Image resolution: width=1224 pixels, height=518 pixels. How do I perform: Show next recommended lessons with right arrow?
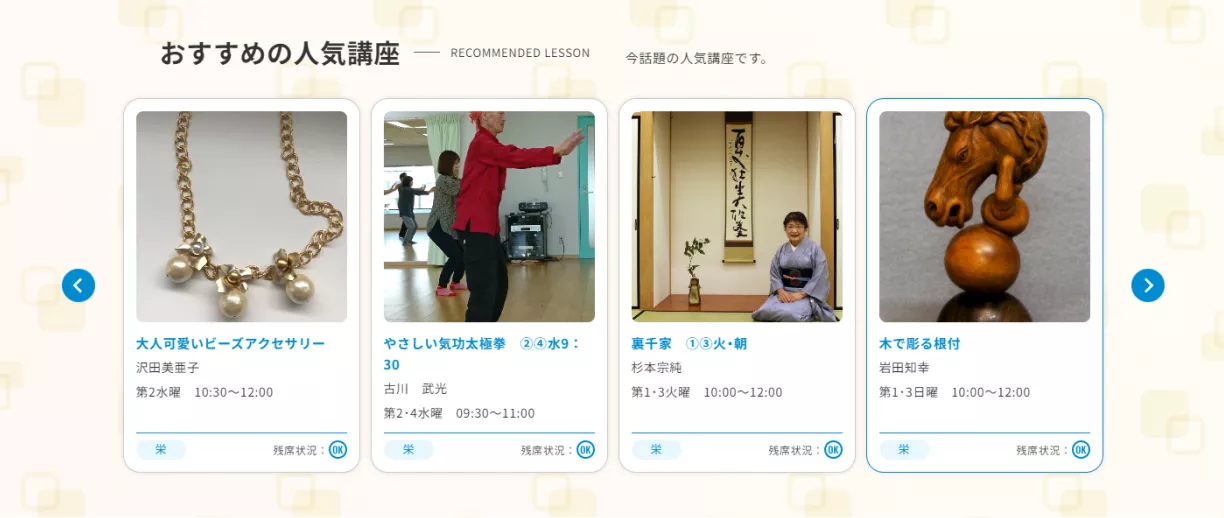(1147, 285)
